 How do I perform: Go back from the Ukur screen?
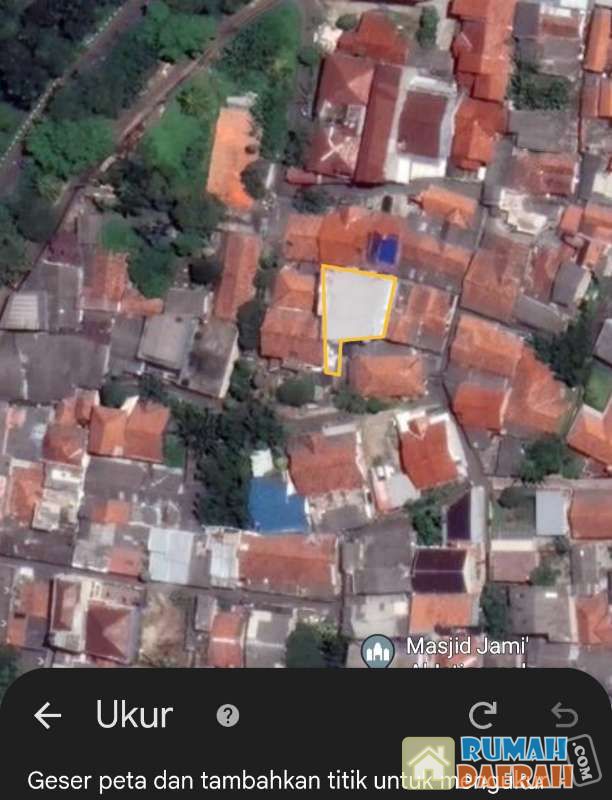(x=47, y=715)
